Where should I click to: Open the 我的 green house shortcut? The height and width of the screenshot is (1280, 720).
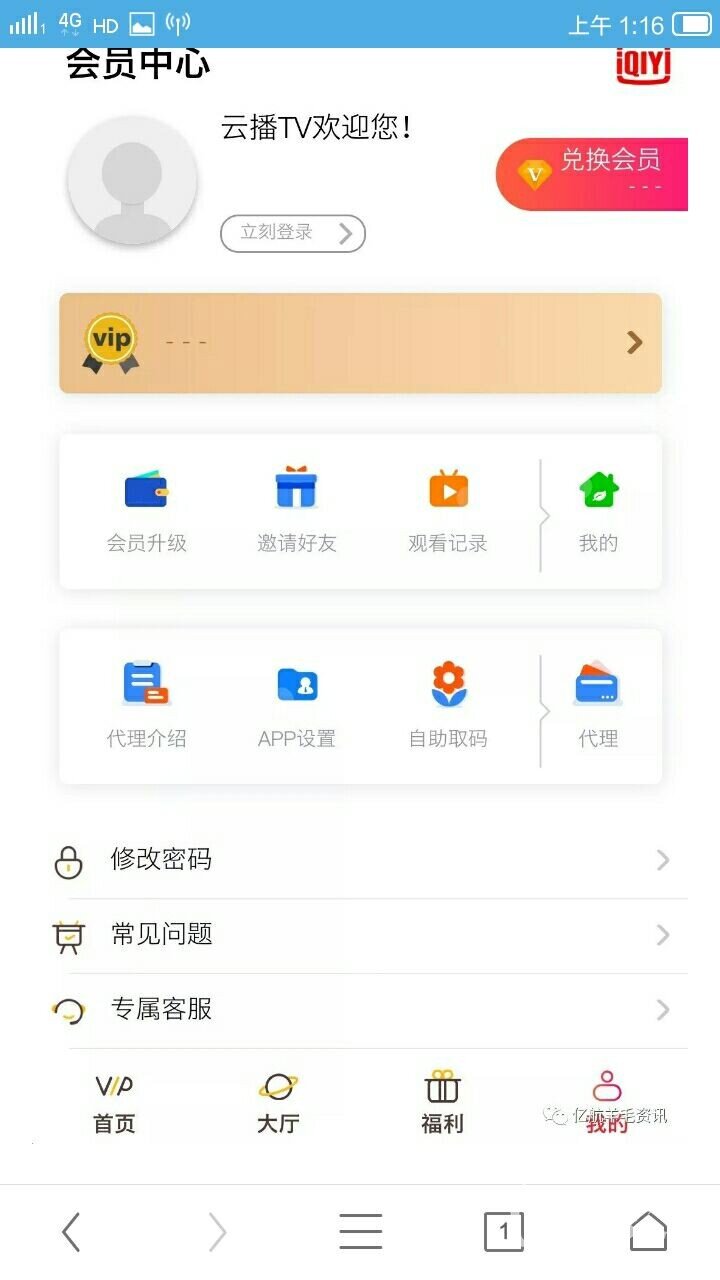click(x=599, y=512)
